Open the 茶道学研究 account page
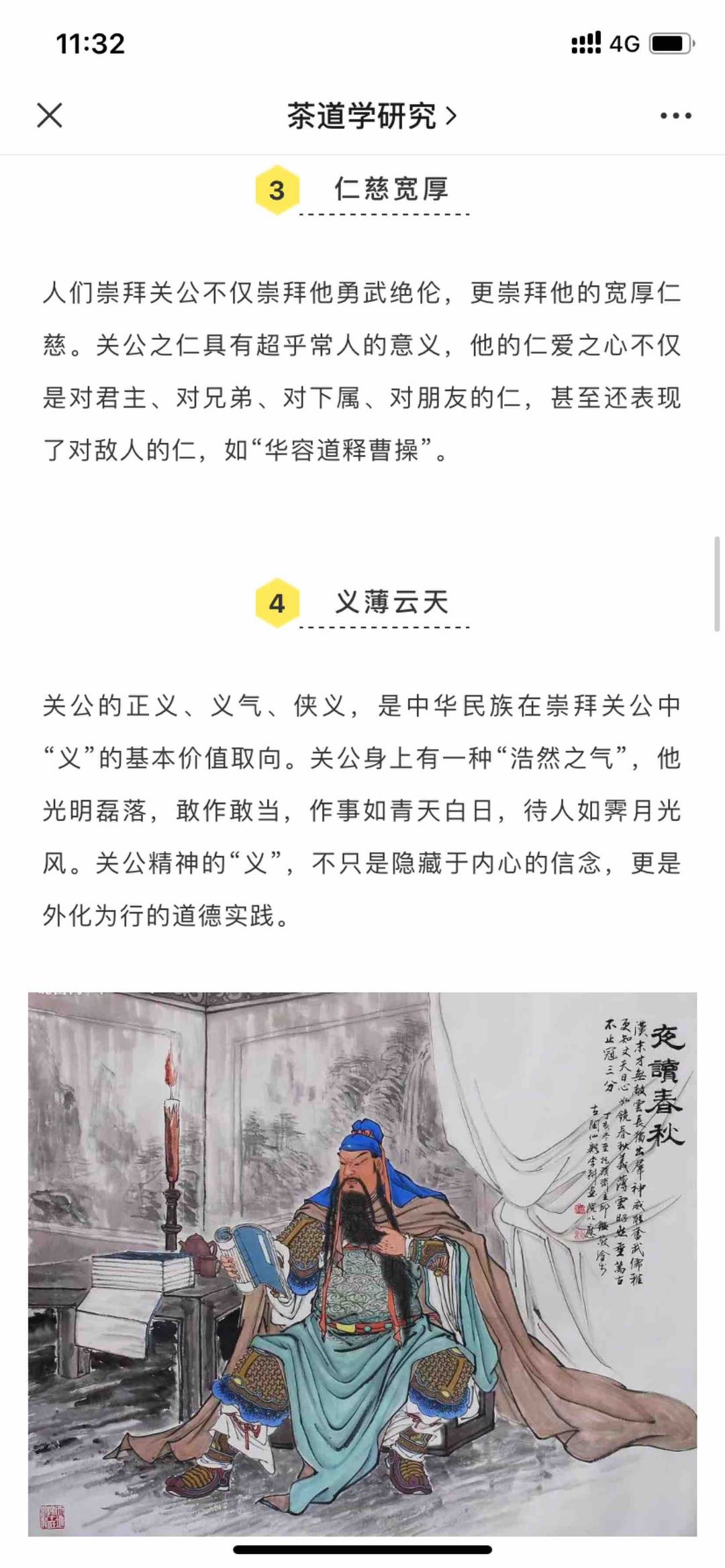The image size is (725, 1568). 372,116
